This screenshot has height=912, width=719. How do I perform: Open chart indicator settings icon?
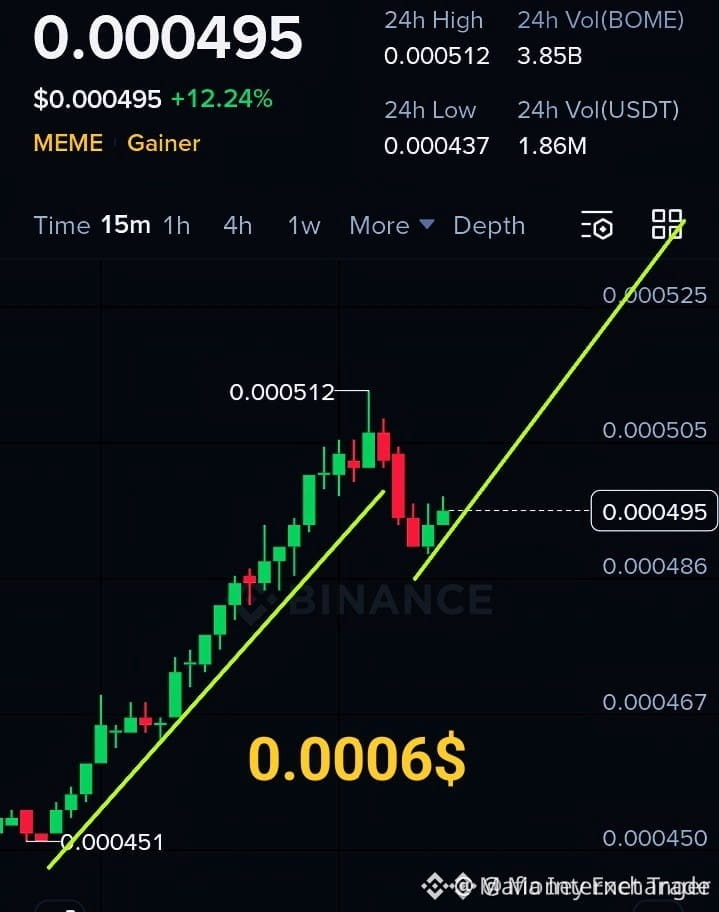click(597, 225)
